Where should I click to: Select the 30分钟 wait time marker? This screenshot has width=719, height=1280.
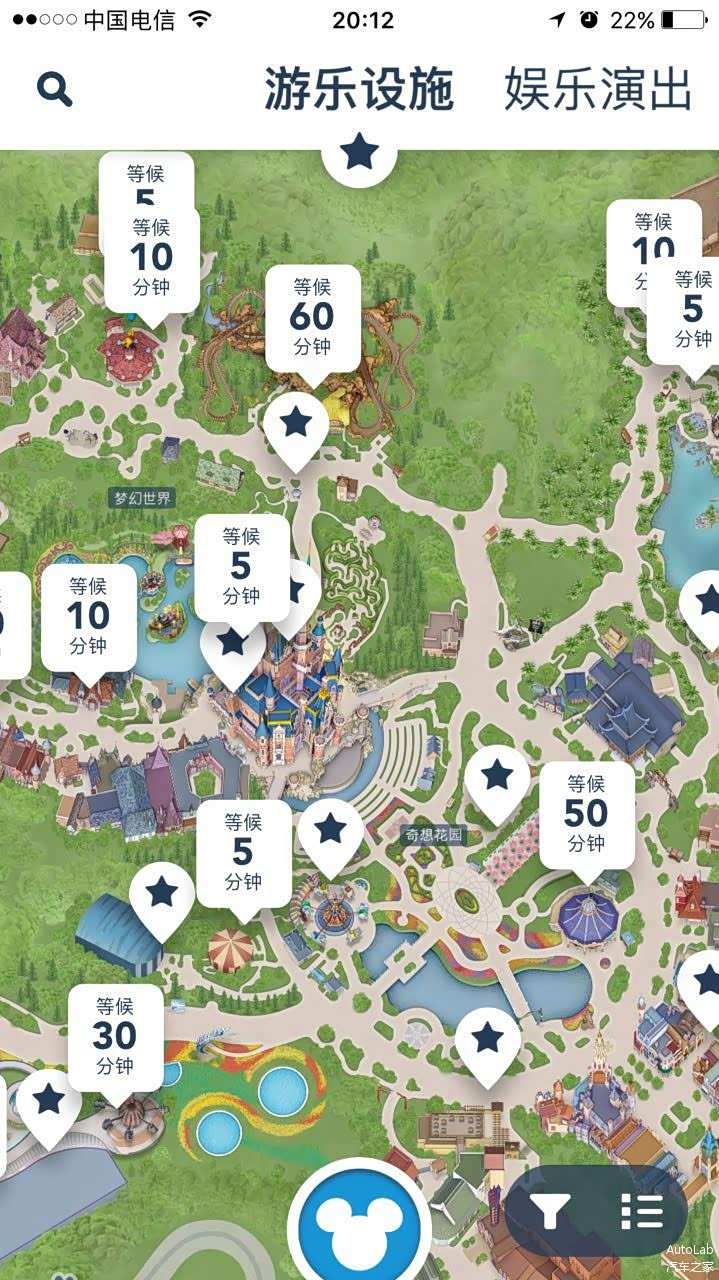tap(115, 1035)
